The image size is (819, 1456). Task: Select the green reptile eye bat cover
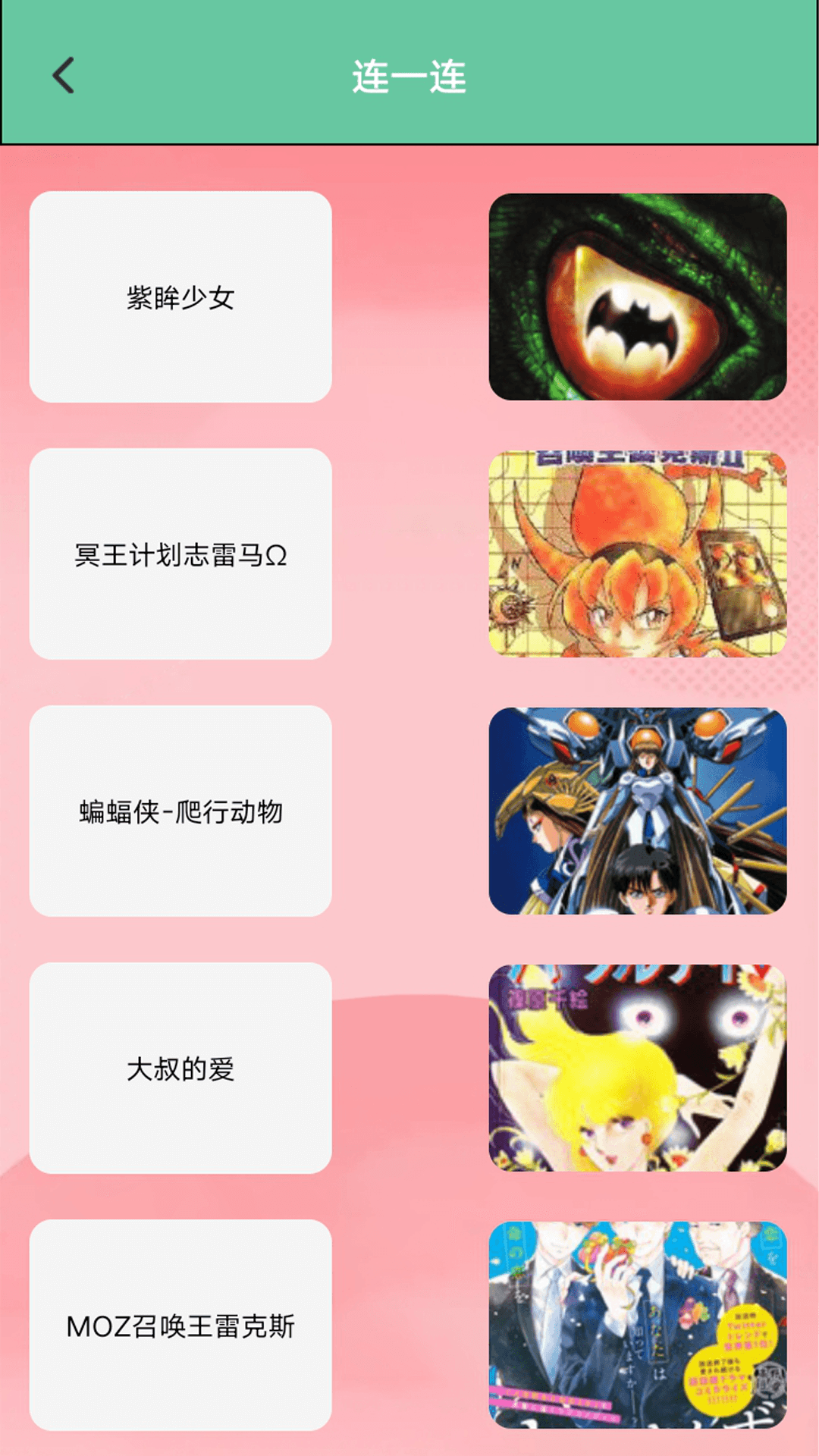pyautogui.click(x=637, y=297)
